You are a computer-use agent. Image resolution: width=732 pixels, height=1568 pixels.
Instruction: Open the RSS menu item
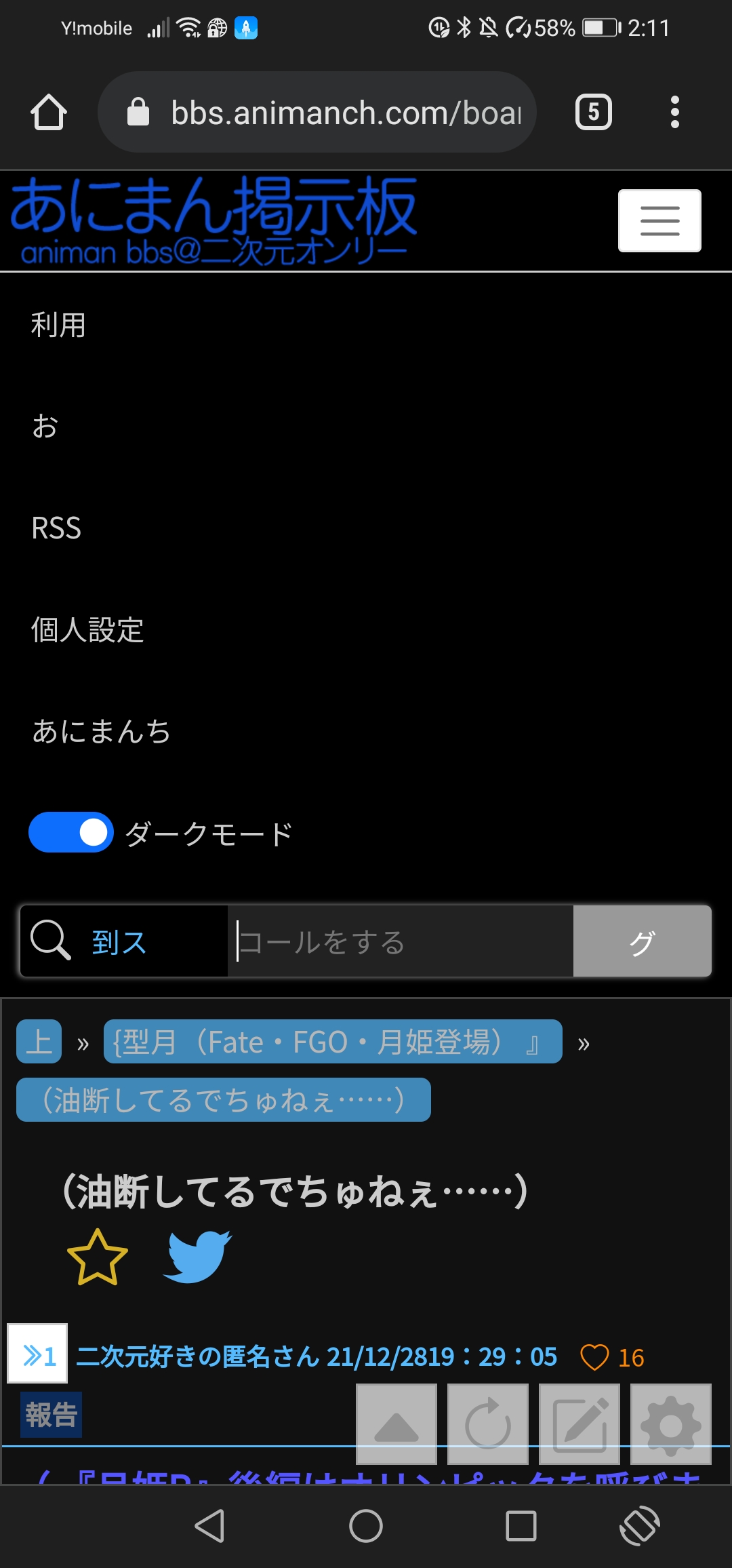click(x=56, y=528)
